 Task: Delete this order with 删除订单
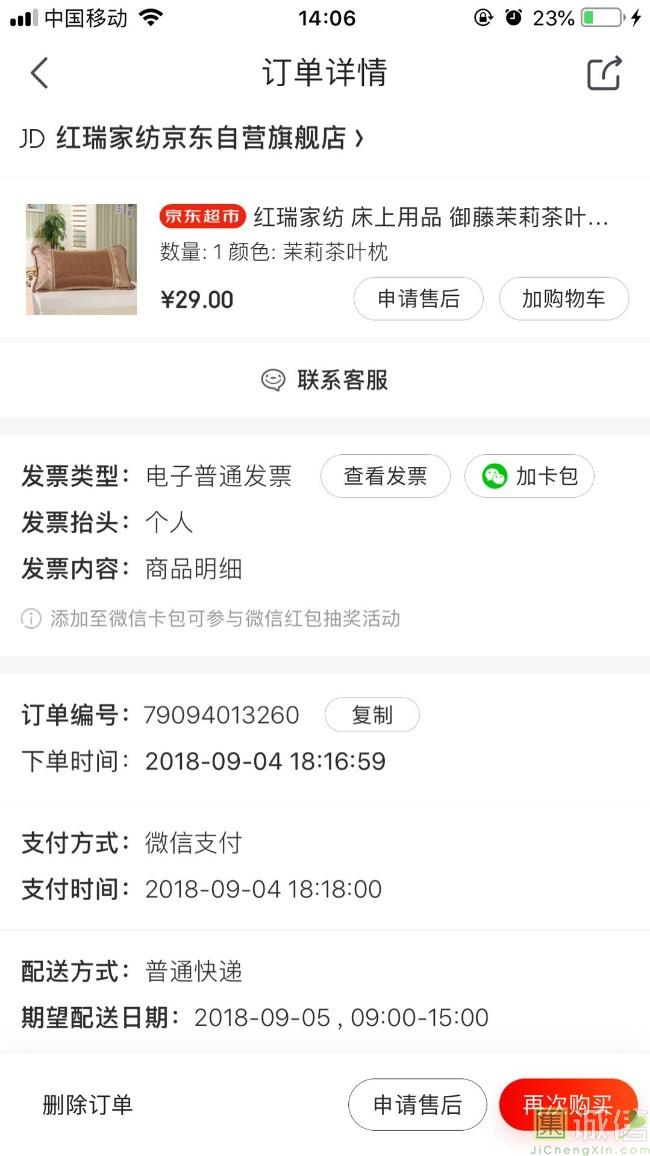tap(87, 1105)
